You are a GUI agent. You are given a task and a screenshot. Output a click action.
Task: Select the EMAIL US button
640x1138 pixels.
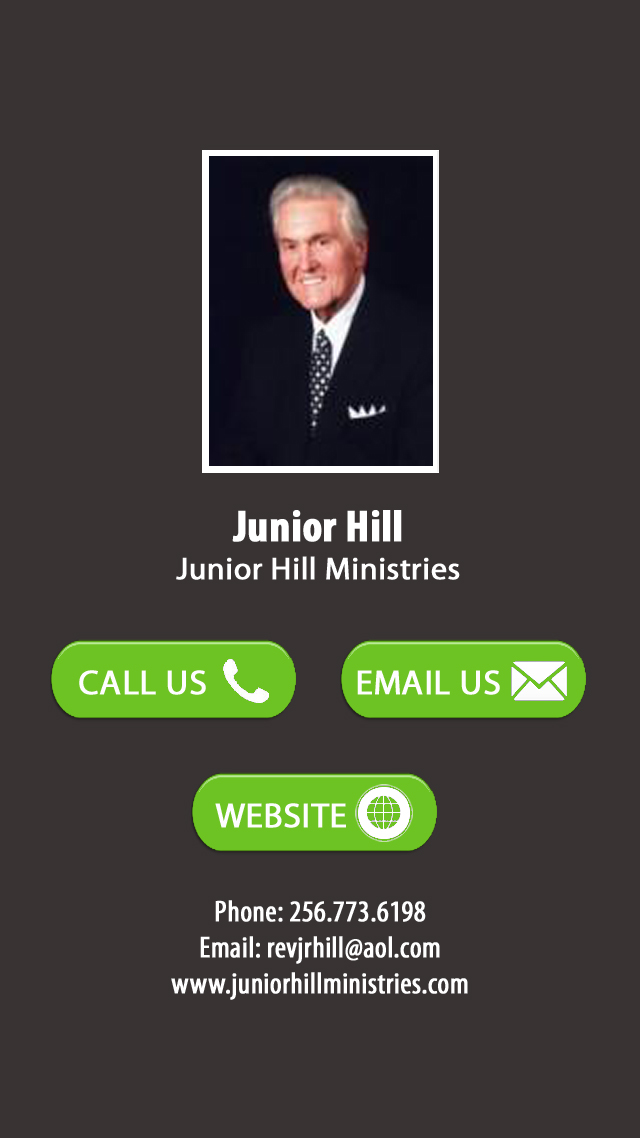point(463,680)
